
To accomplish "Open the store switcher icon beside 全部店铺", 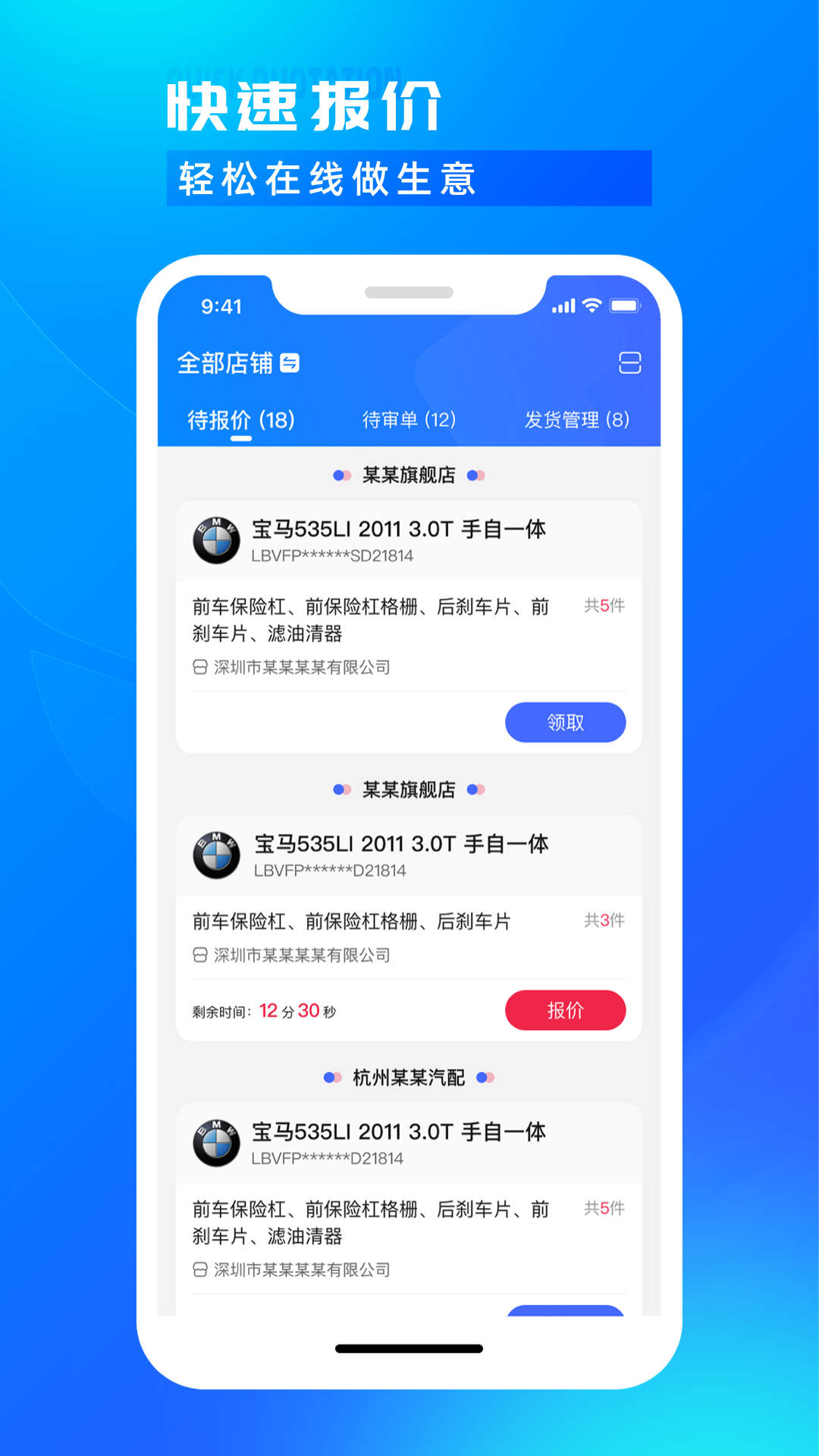I will (289, 363).
